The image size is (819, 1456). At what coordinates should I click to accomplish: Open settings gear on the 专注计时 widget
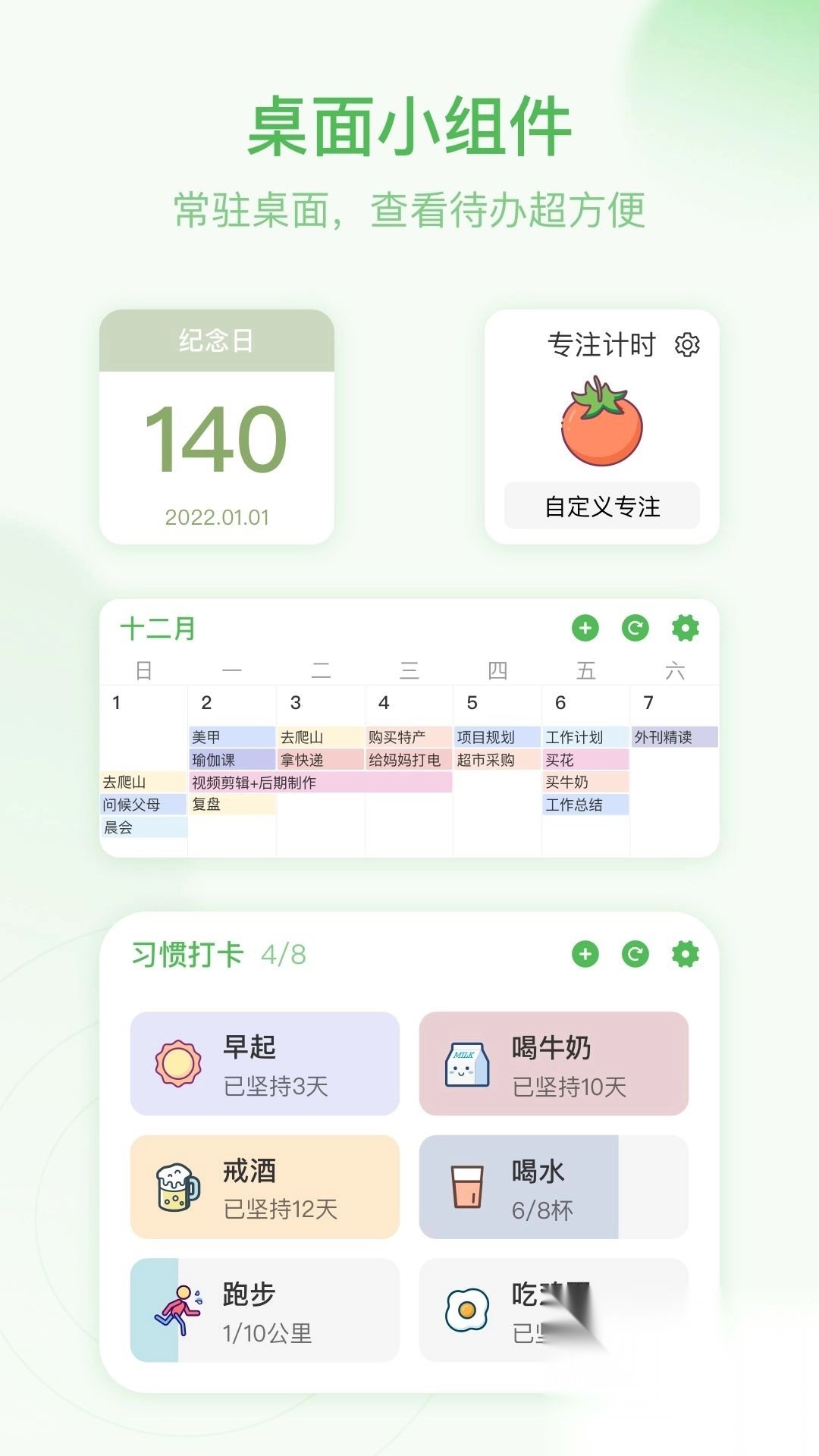(686, 345)
